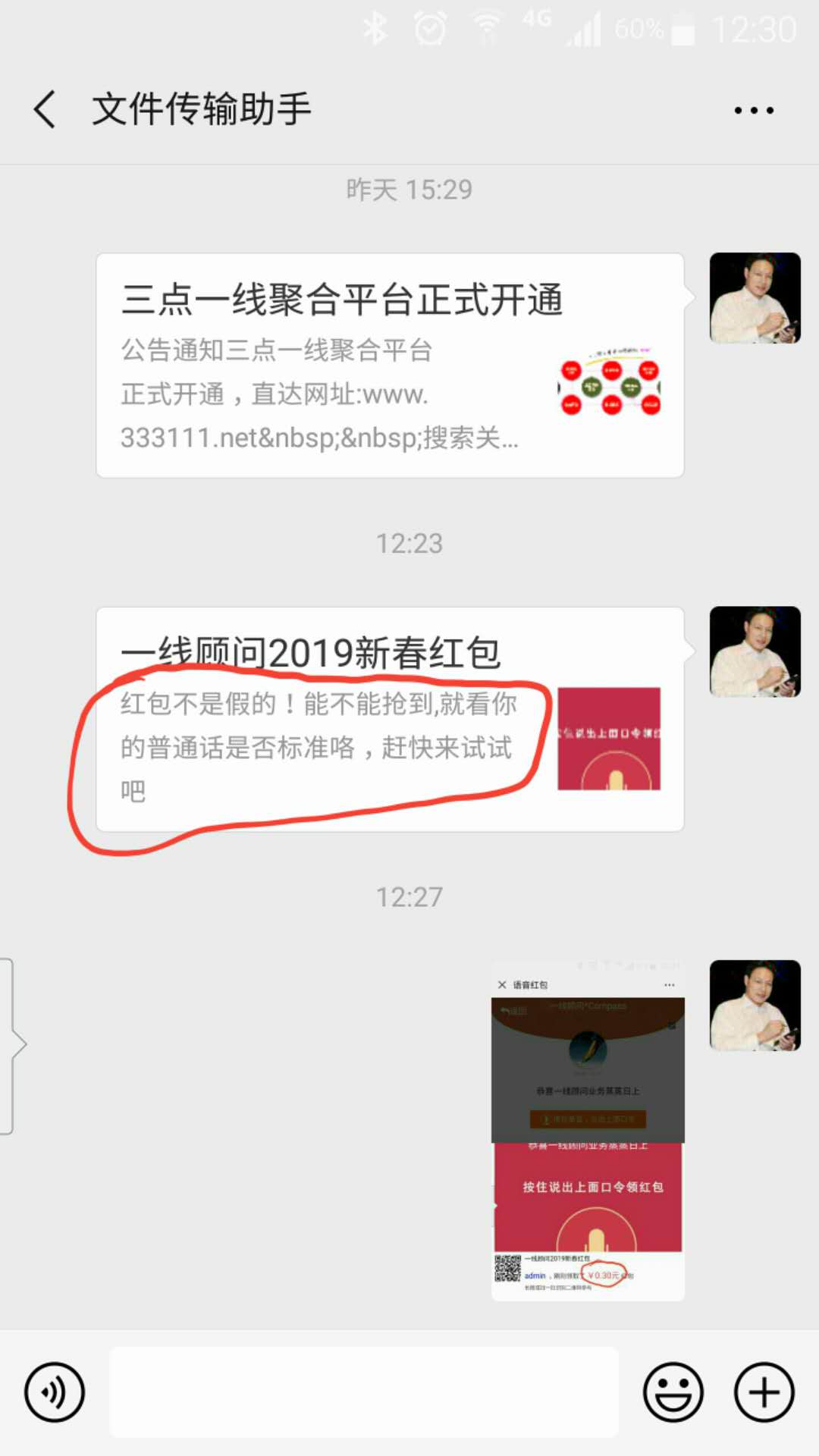View the sent 语音红包 screenshot image
Viewport: 819px width, 1456px height.
tap(588, 1130)
